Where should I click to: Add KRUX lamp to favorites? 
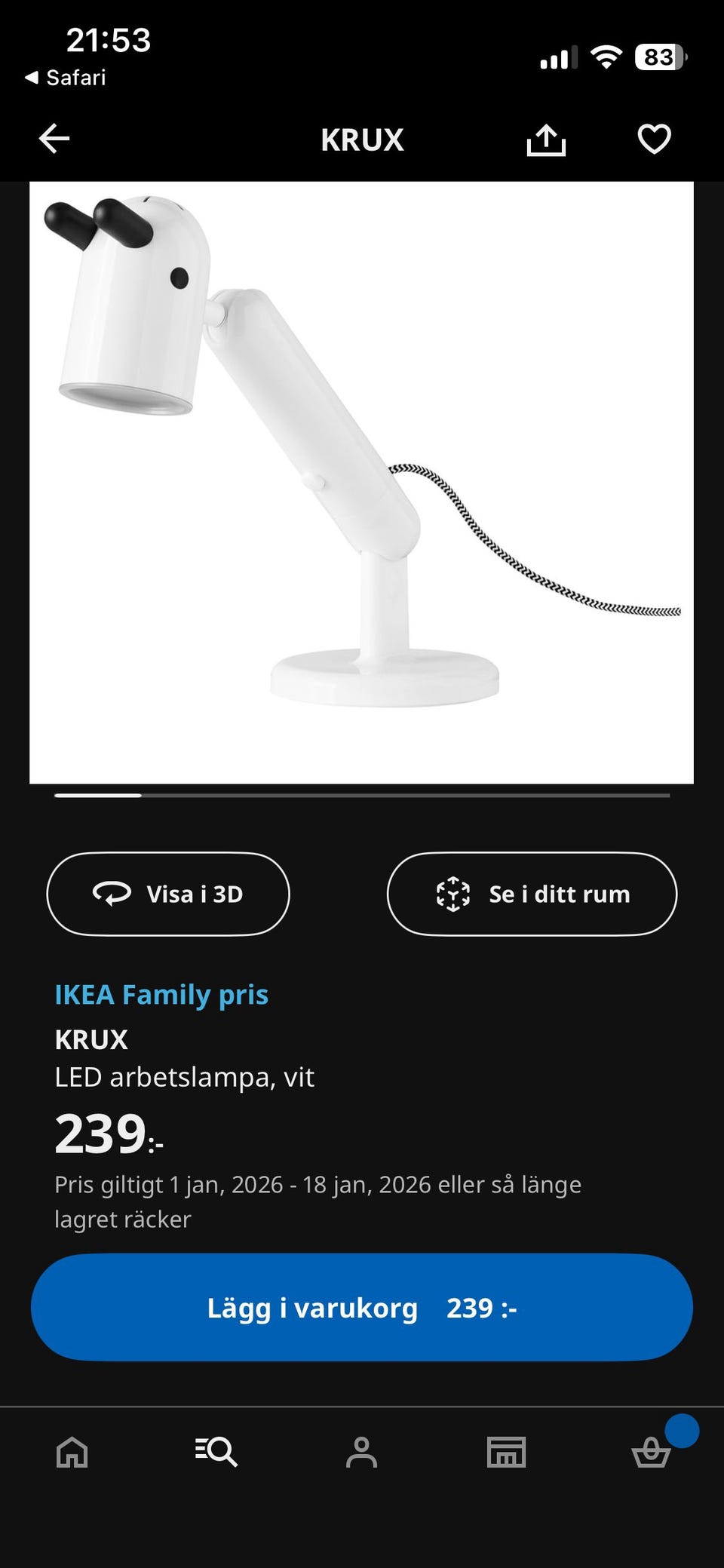click(654, 140)
